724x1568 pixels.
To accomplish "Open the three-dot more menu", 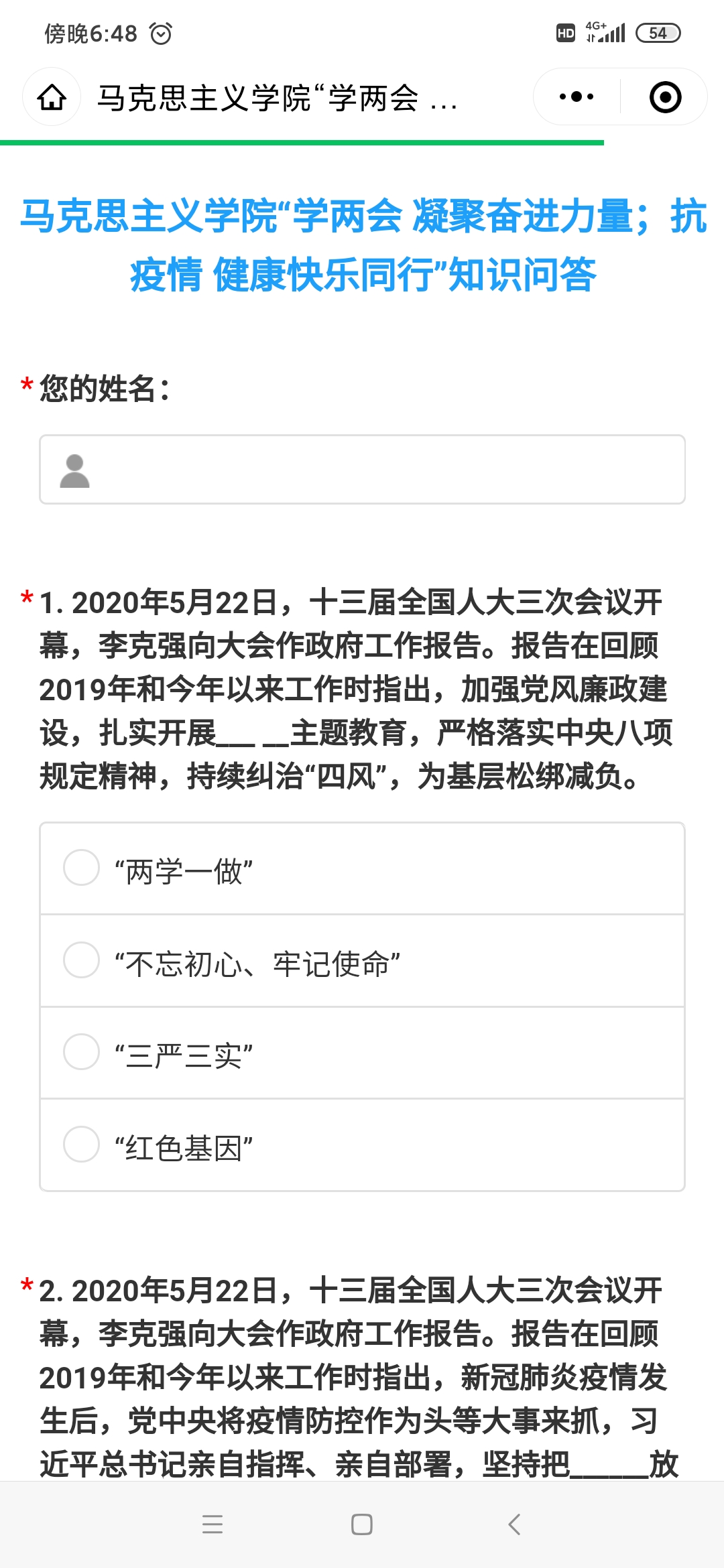I will coord(577,97).
